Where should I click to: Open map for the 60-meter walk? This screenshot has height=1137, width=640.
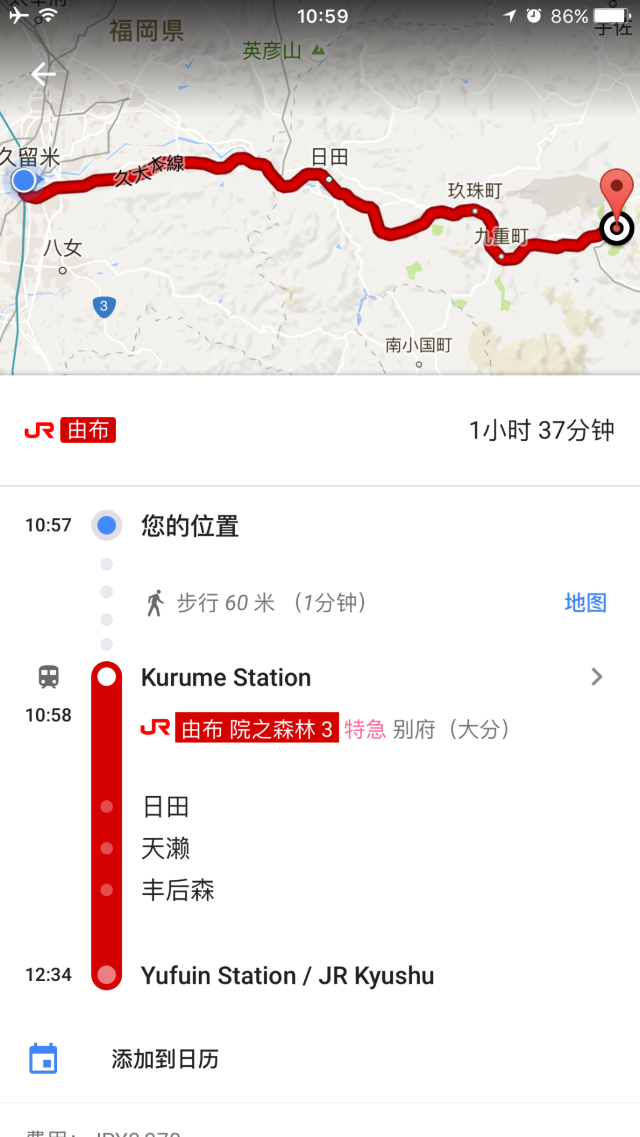coord(585,602)
